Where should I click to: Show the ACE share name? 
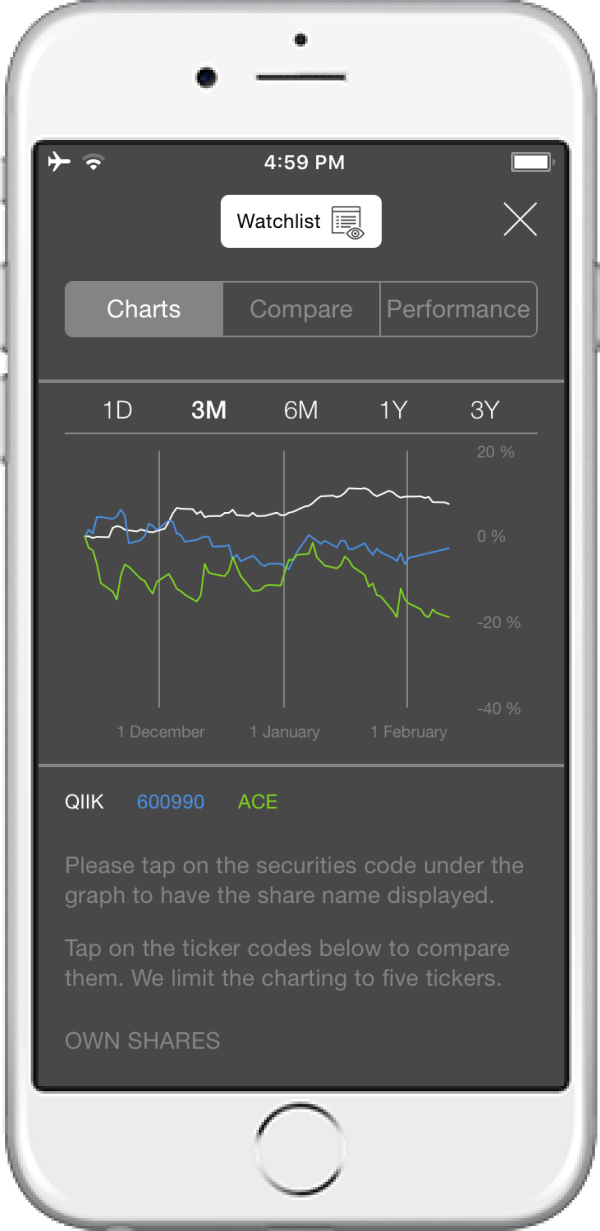tap(258, 802)
